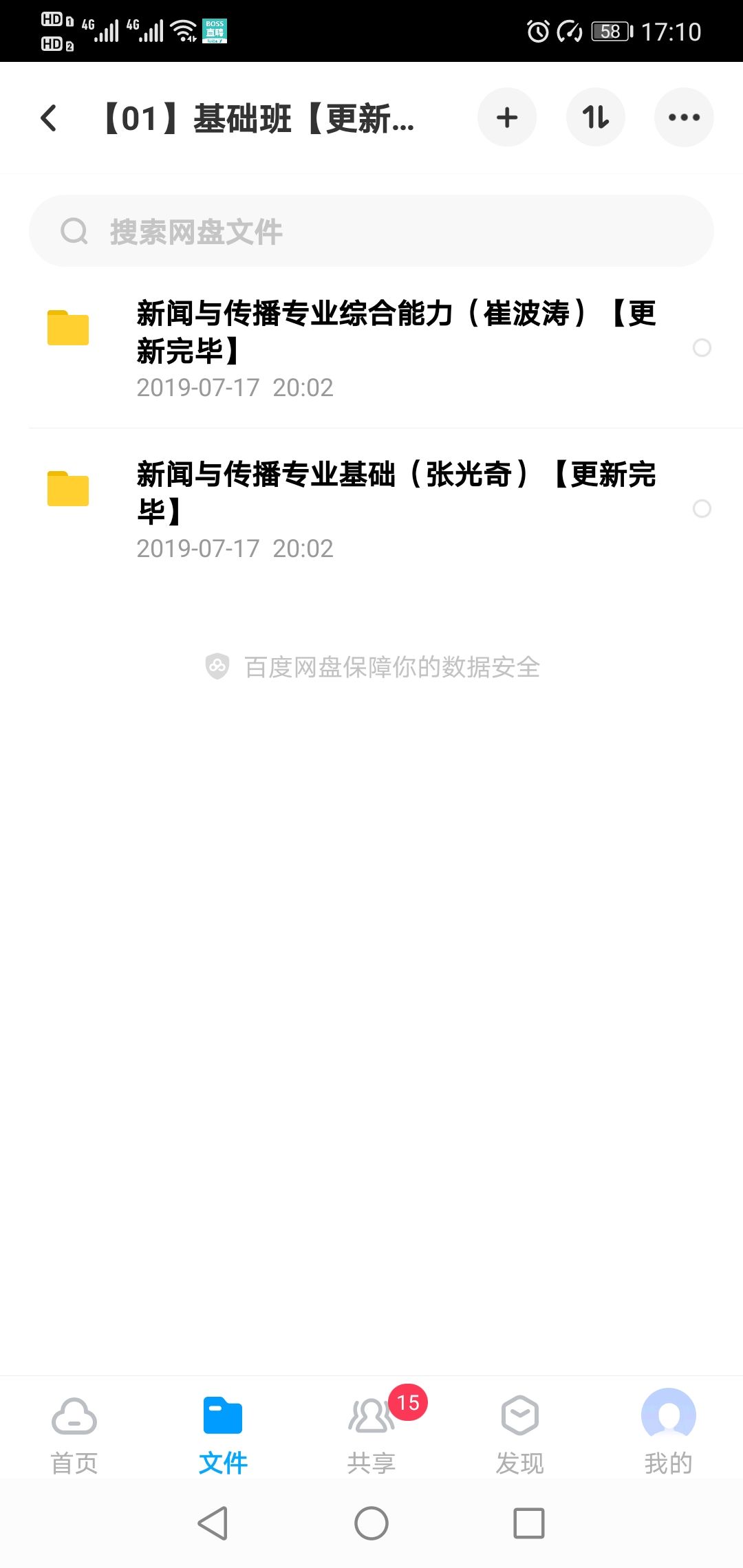743x1568 pixels.
Task: Open recent apps with the square button
Action: pyautogui.click(x=529, y=1523)
